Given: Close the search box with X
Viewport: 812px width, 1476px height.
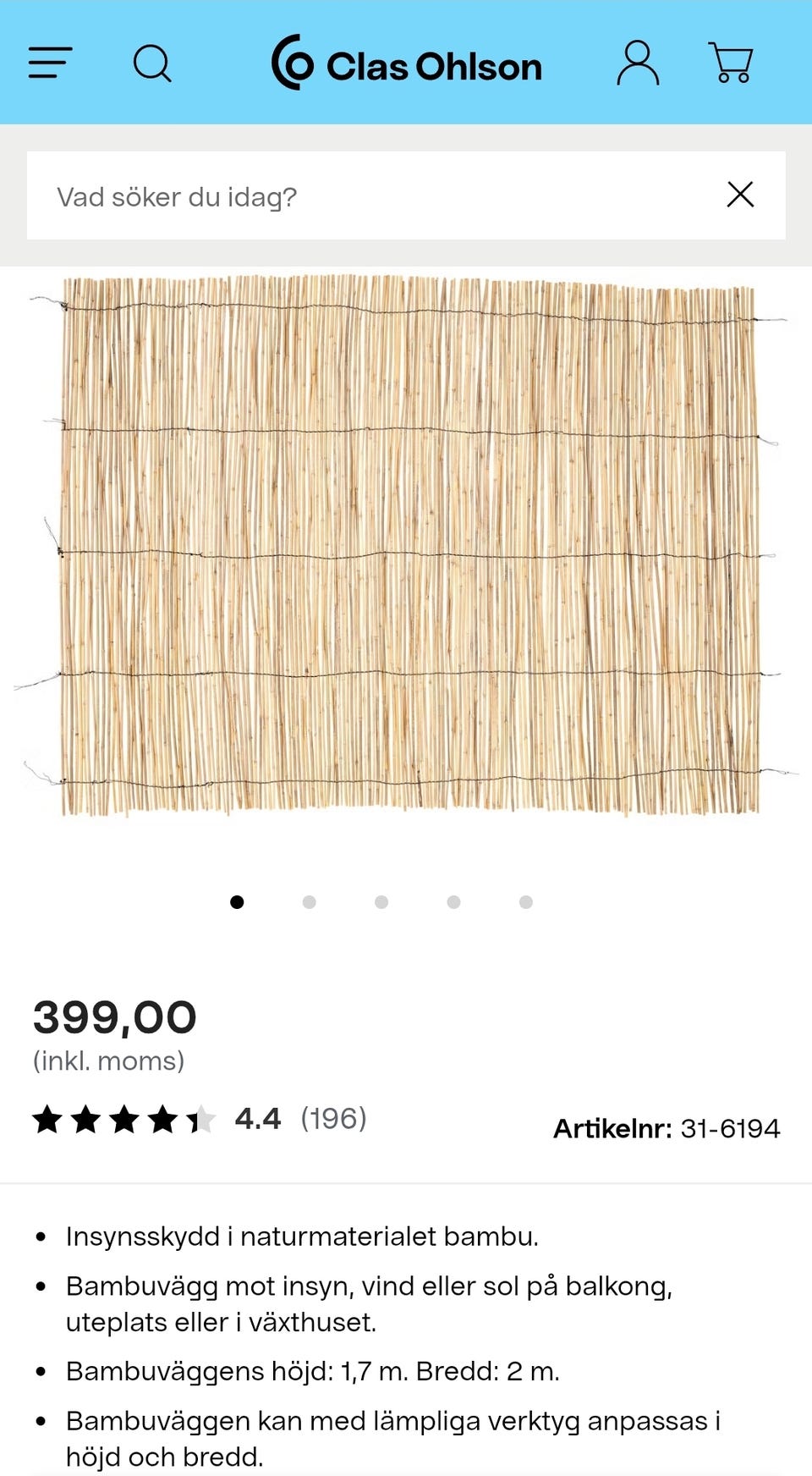Looking at the screenshot, I should [740, 195].
